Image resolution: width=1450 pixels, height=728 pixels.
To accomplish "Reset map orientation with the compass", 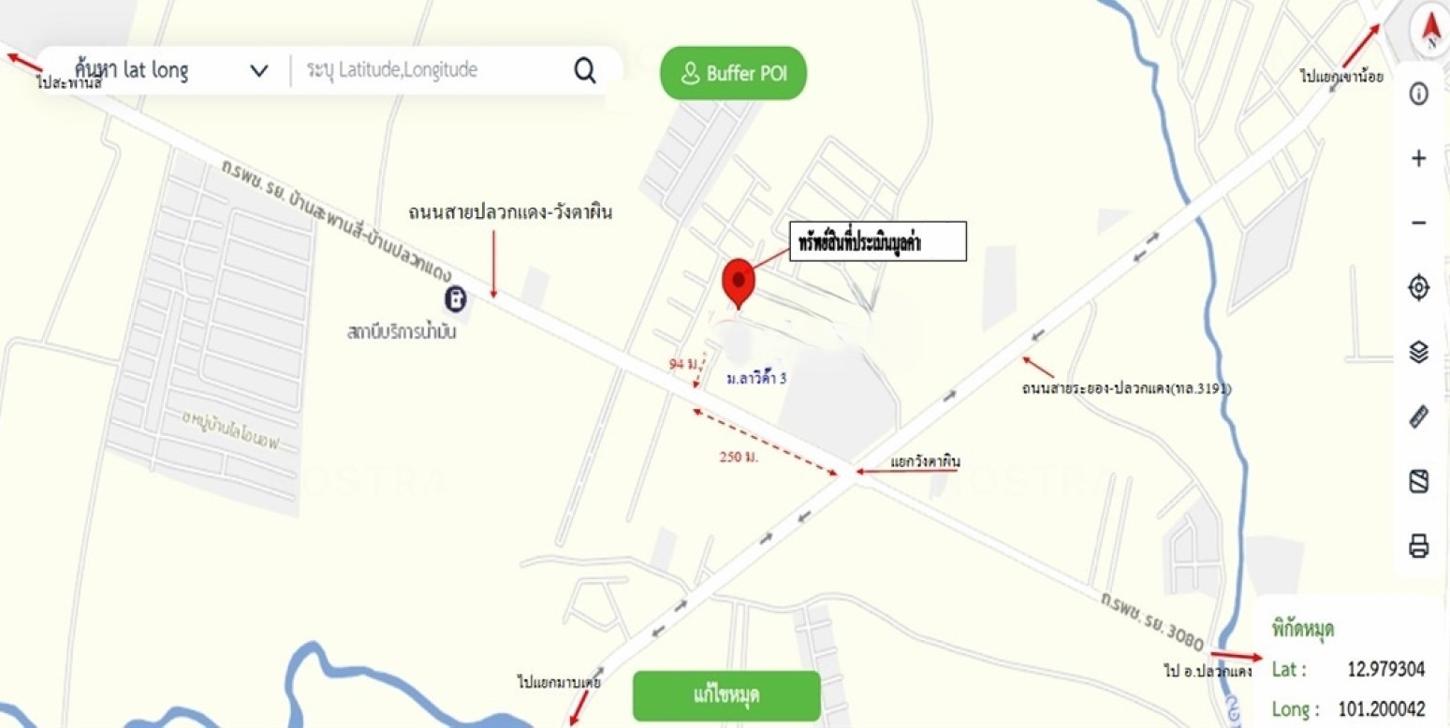I will (1428, 29).
